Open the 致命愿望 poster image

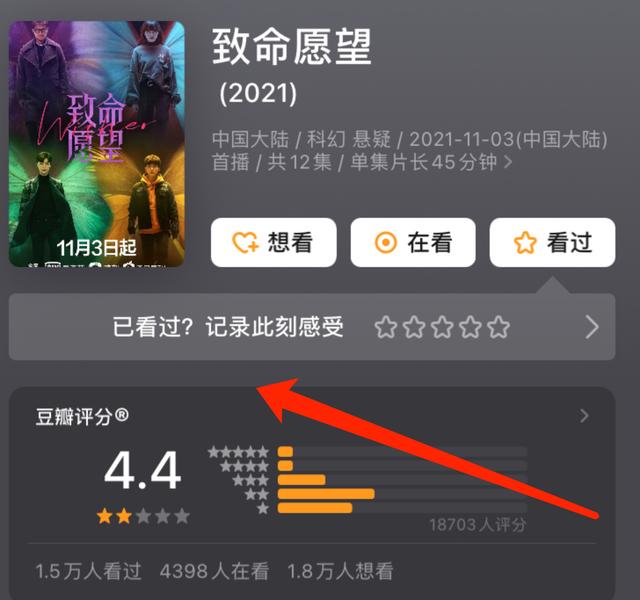tap(97, 146)
